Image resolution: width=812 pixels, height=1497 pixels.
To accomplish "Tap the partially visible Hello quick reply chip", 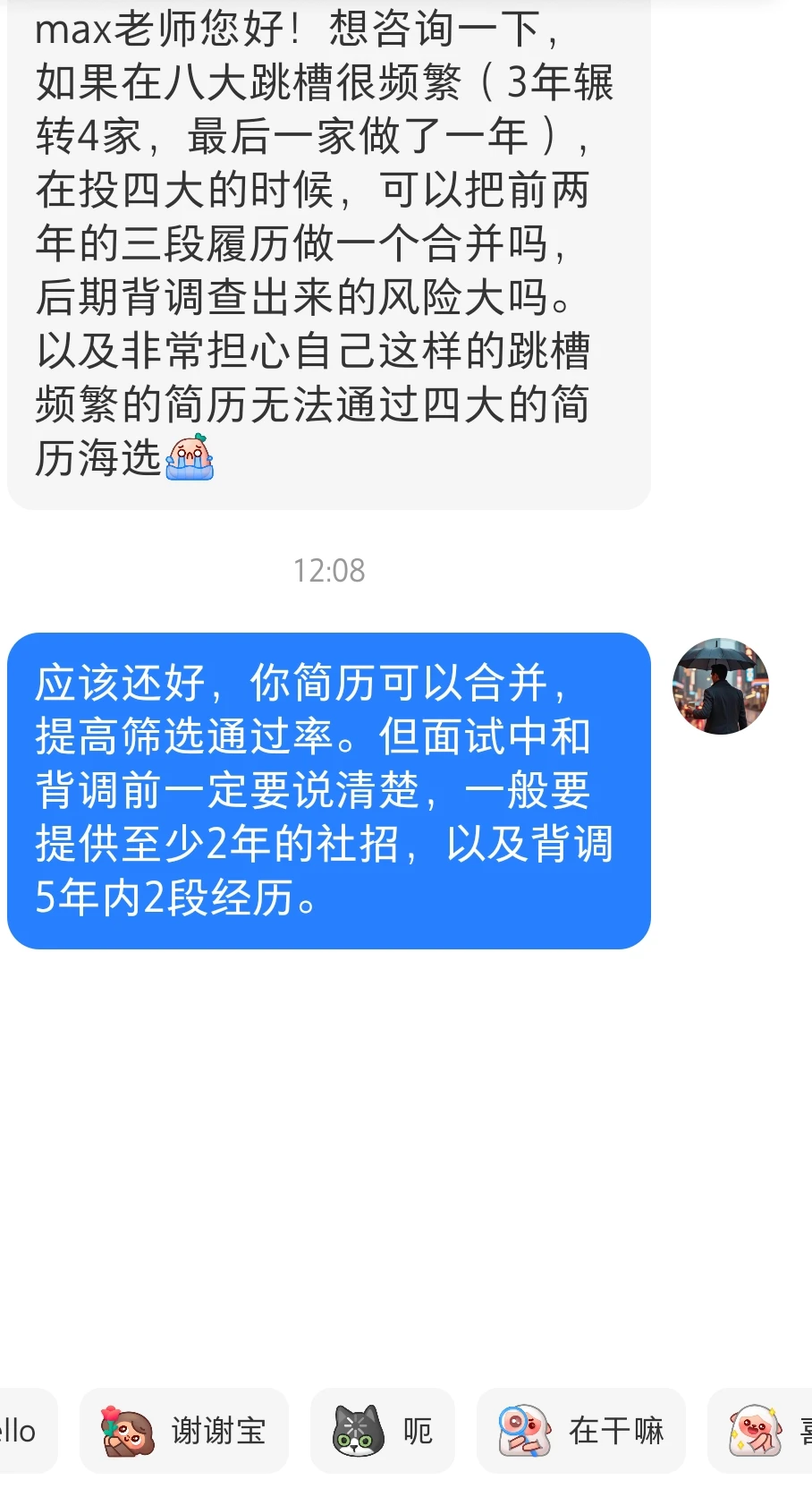I will [x=25, y=1431].
